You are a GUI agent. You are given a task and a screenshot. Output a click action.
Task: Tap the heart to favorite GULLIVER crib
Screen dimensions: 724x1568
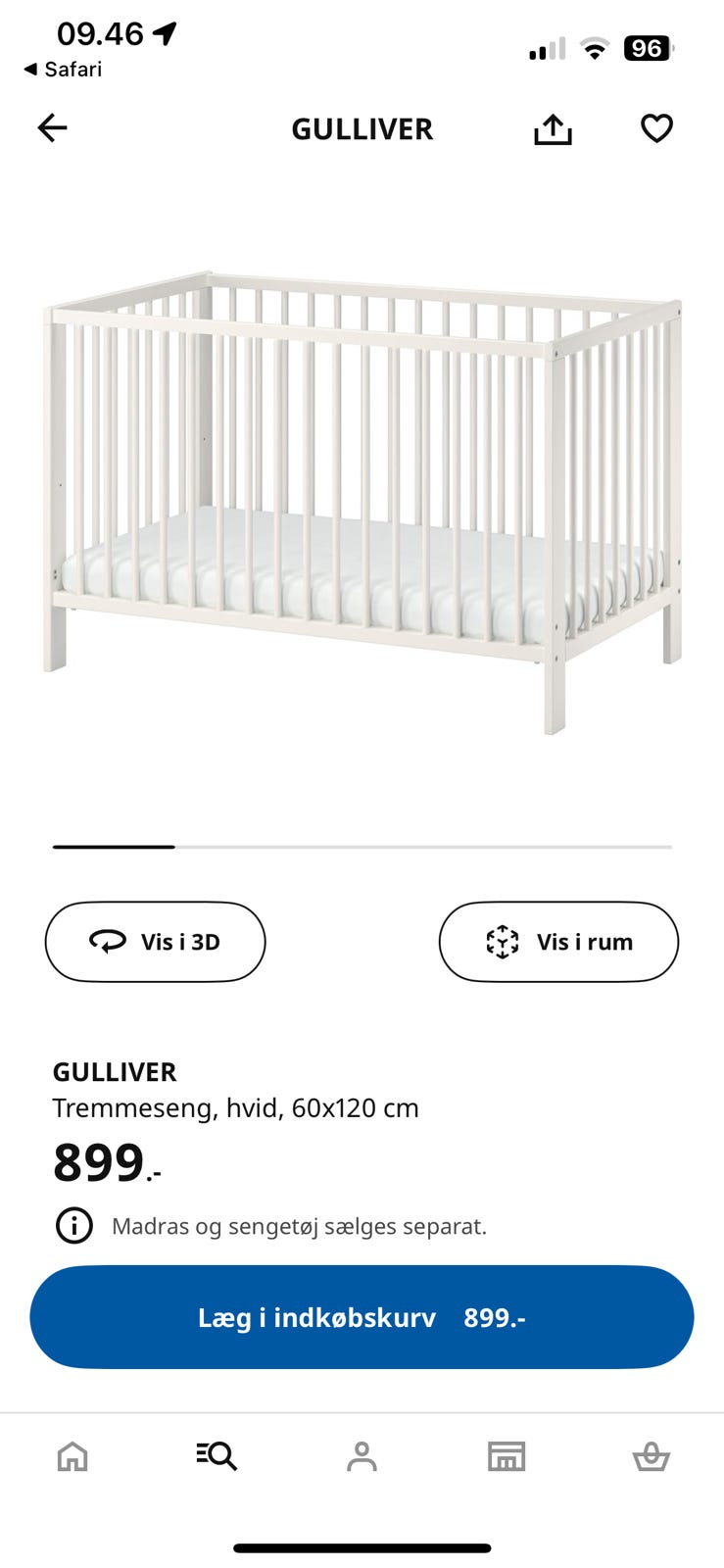[655, 127]
